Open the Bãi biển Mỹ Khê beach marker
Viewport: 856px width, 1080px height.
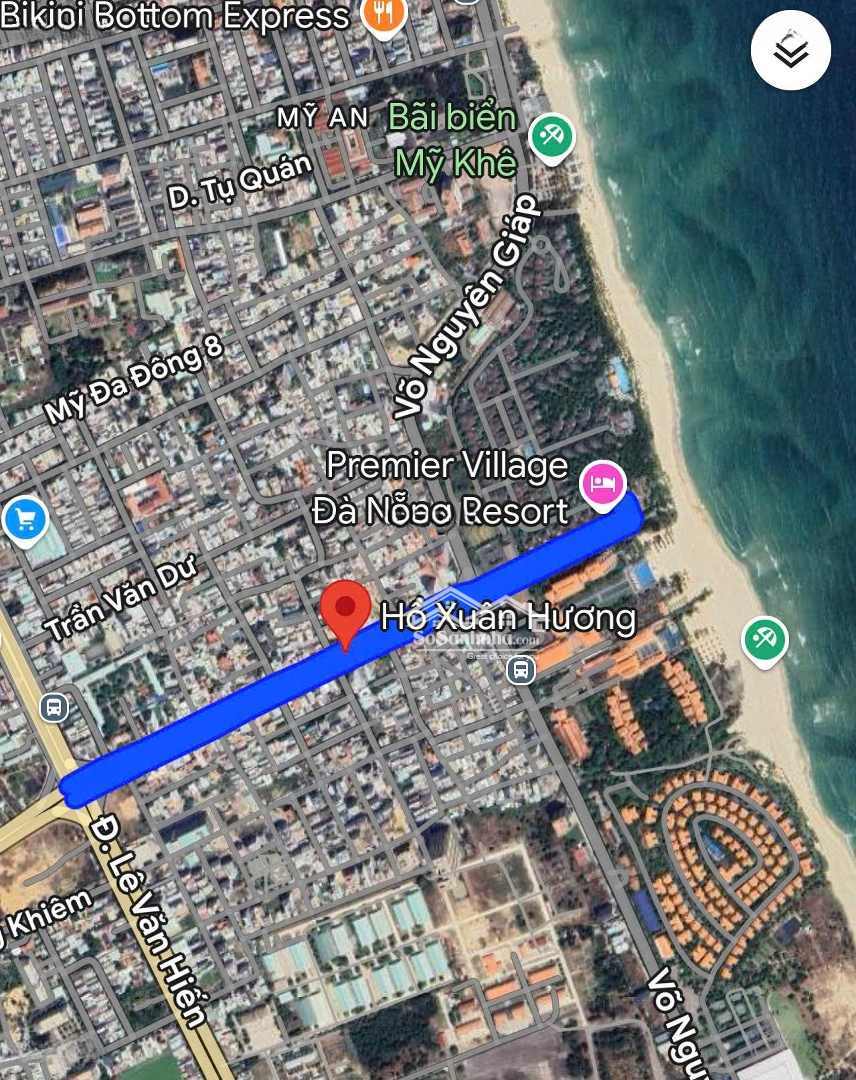(552, 136)
